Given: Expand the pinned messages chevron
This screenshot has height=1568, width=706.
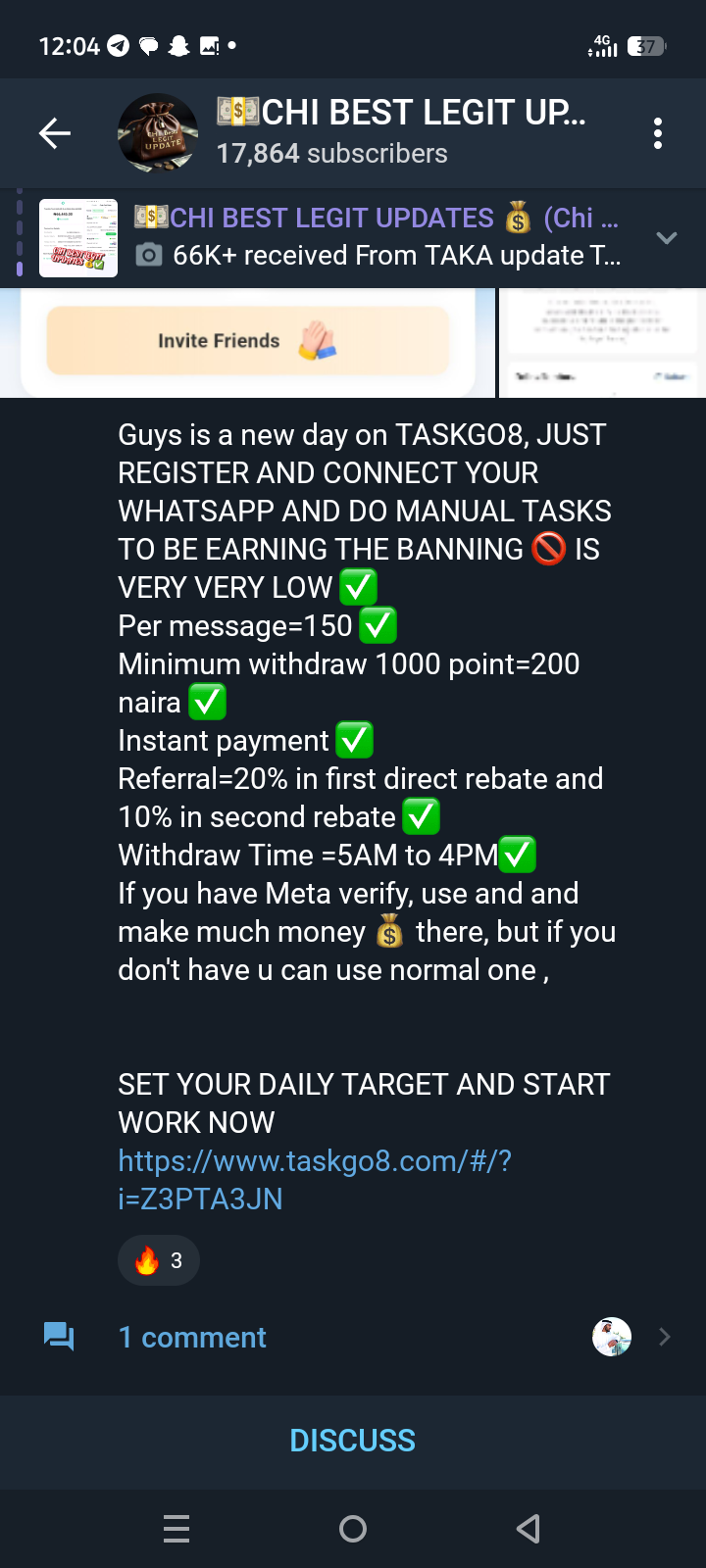Looking at the screenshot, I should point(667,238).
